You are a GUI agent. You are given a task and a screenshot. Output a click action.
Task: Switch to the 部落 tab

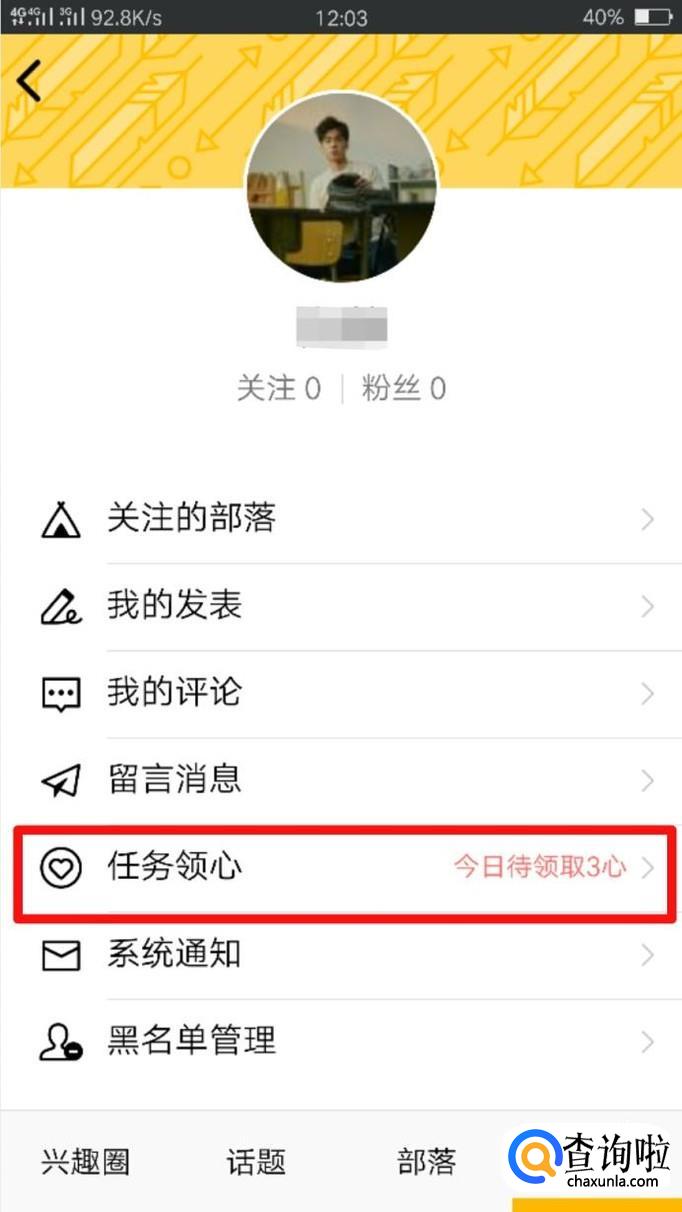[x=427, y=1161]
